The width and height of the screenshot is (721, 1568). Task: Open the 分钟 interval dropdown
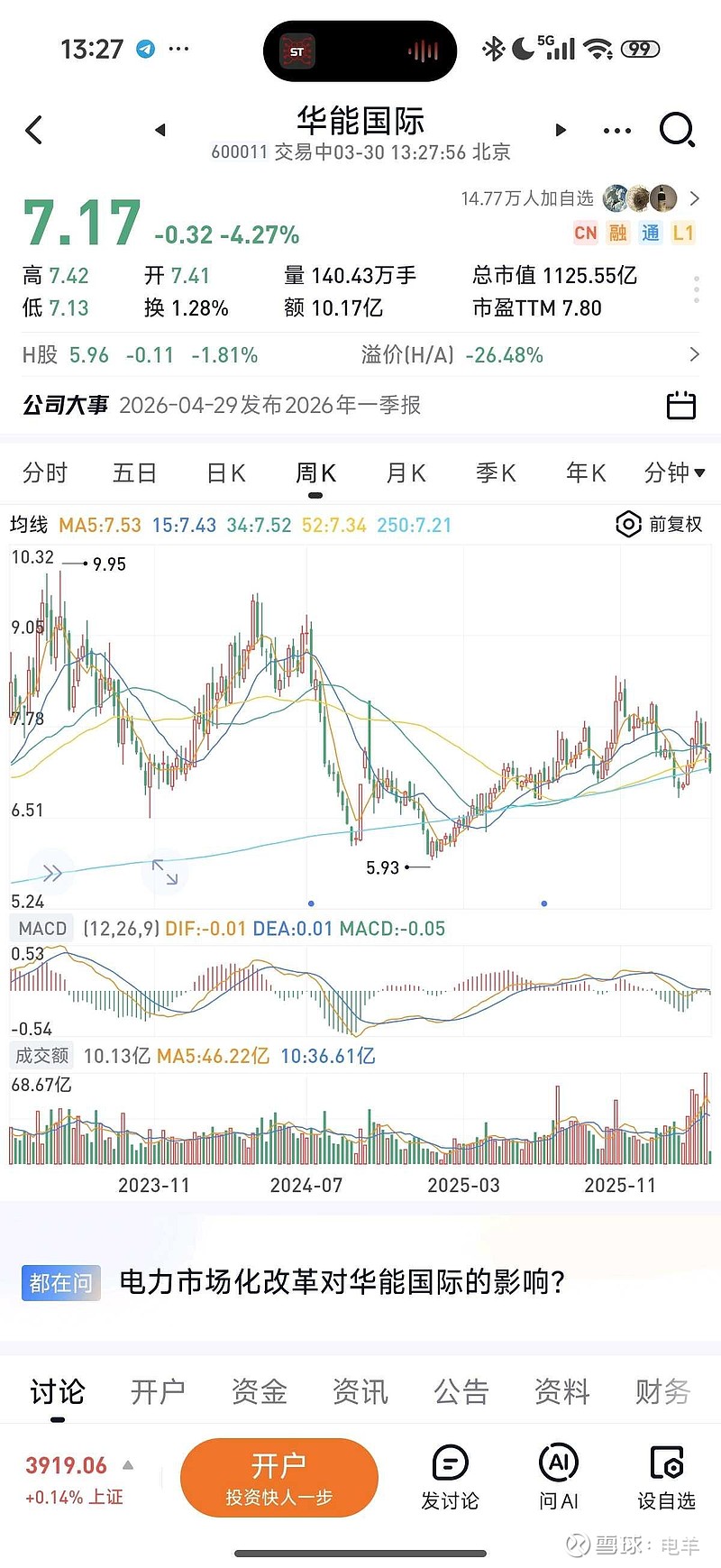[x=675, y=472]
